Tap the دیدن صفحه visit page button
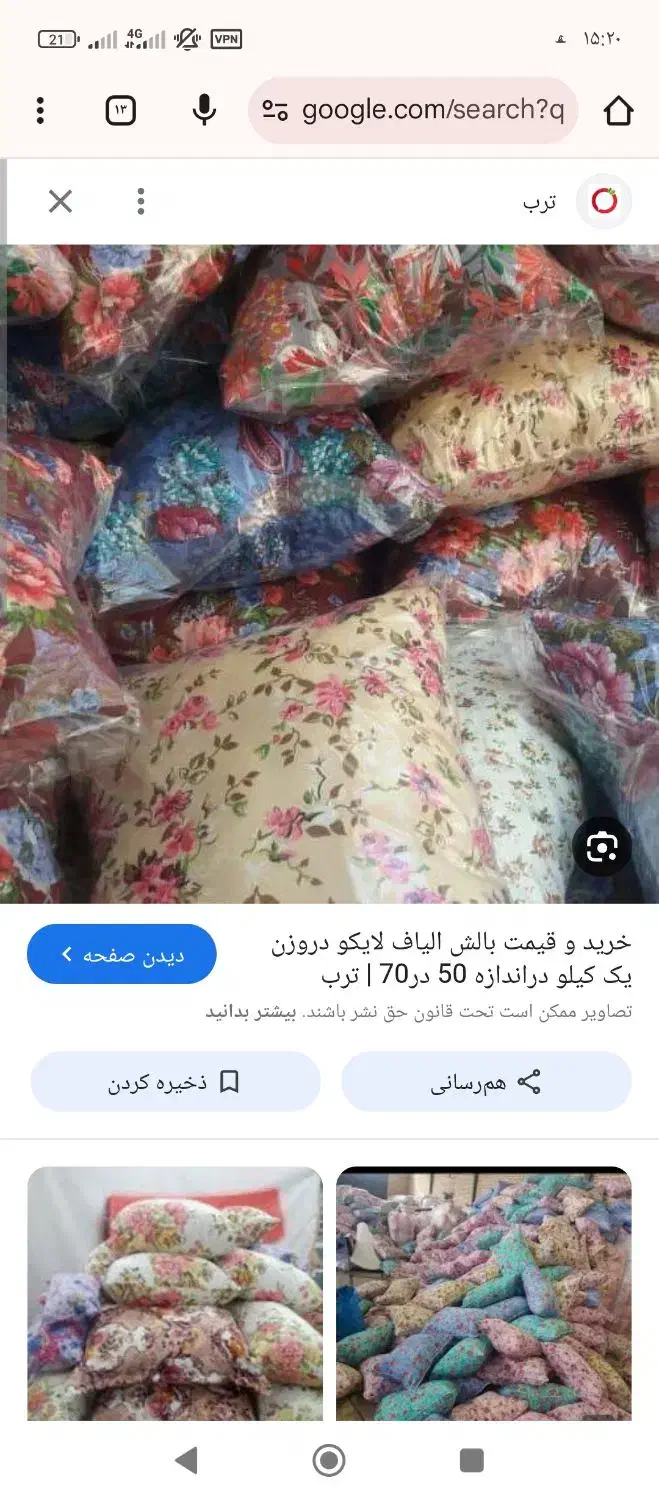Screen dimensions: 659x1500 point(121,954)
